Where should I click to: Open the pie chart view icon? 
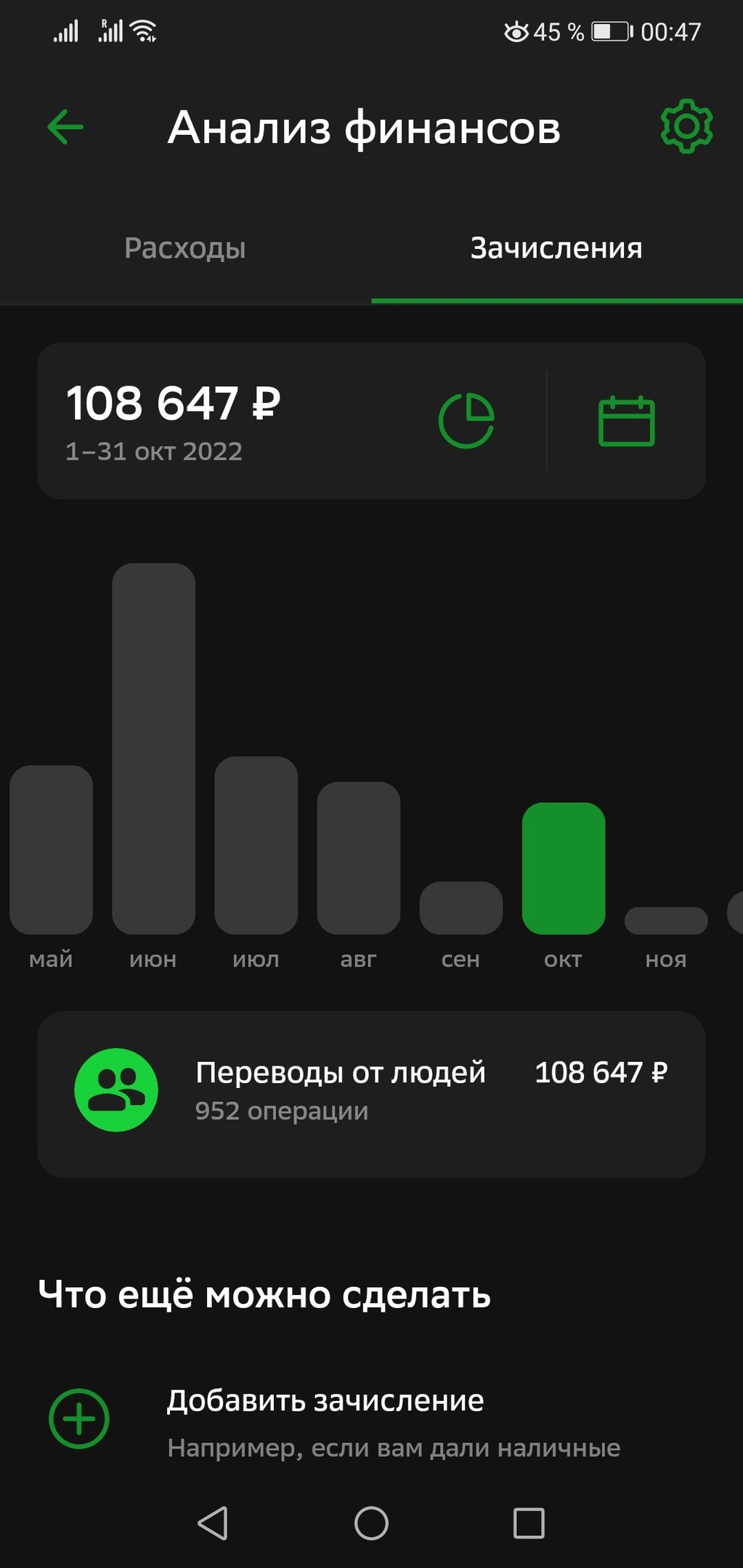(466, 420)
